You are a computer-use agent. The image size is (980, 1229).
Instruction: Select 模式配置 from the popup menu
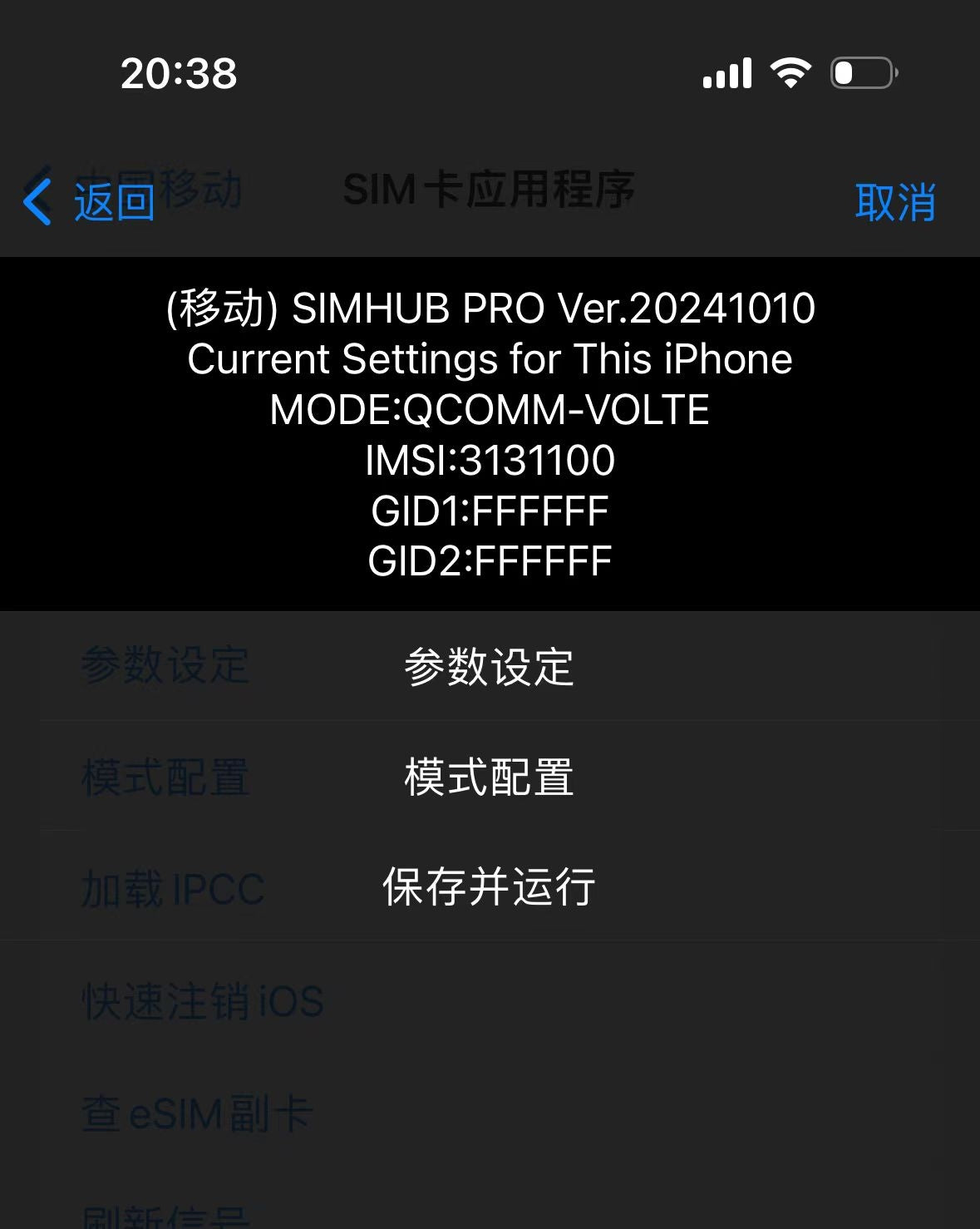(489, 777)
